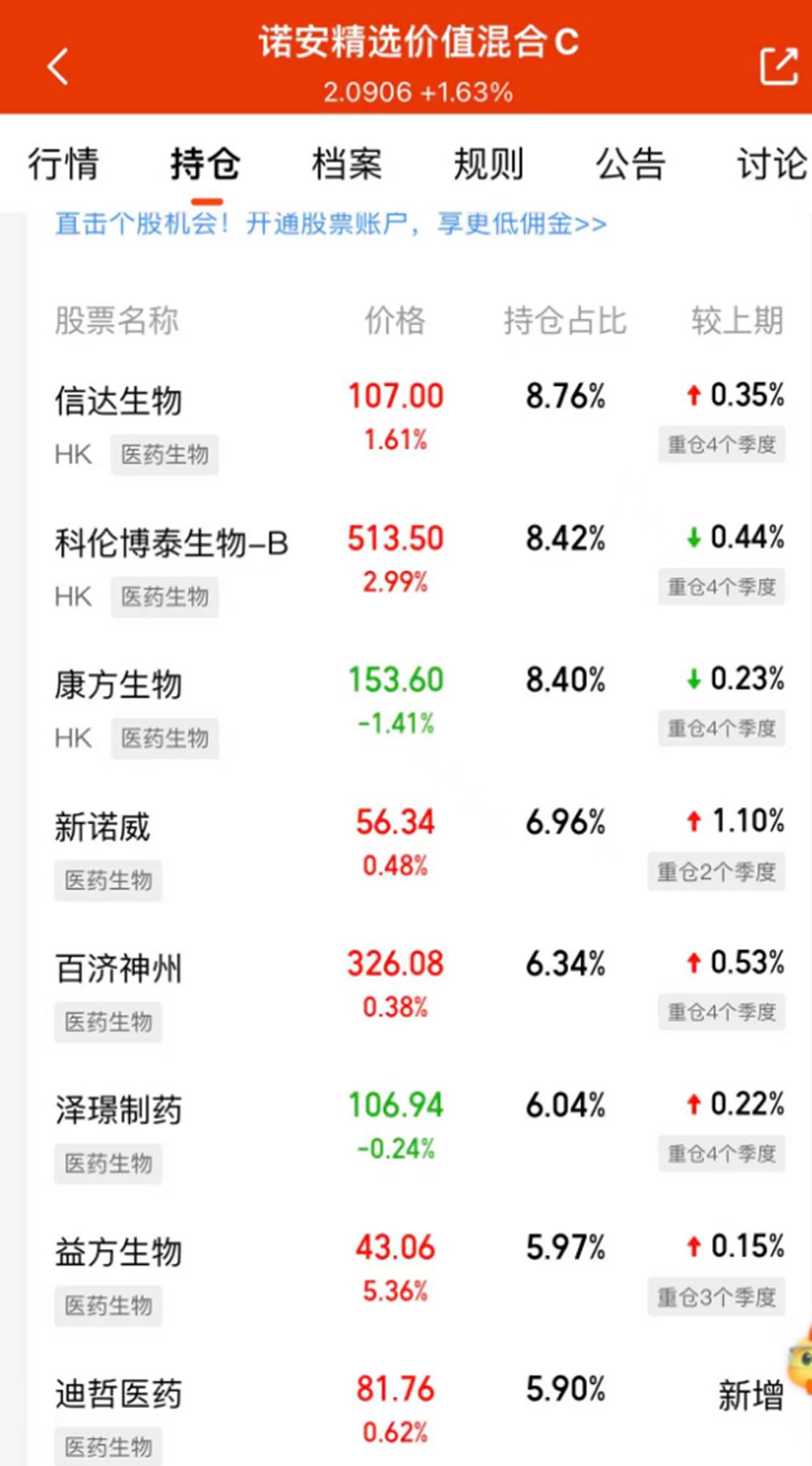View 科伦博泰生物-B stock details

[172, 544]
